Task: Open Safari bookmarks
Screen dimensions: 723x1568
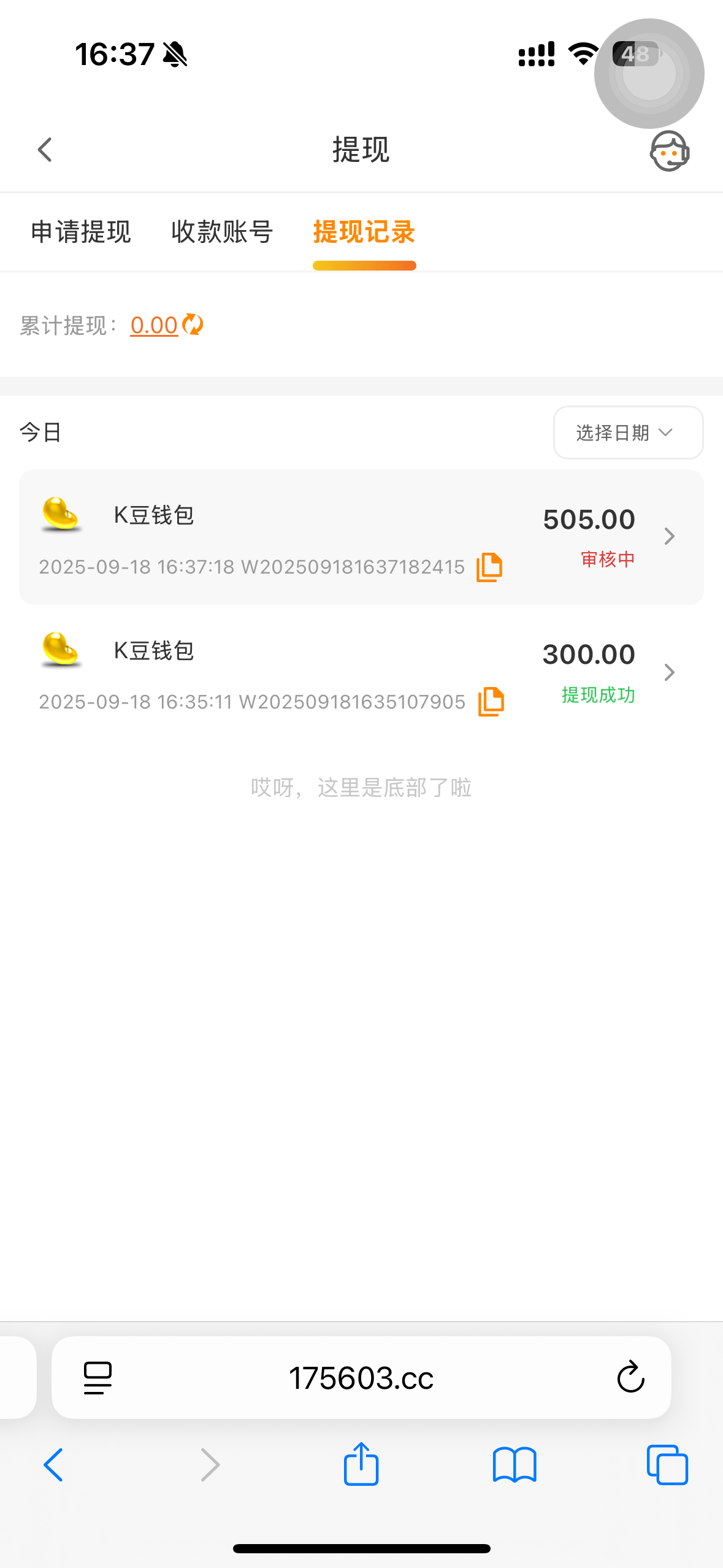Action: (514, 1465)
